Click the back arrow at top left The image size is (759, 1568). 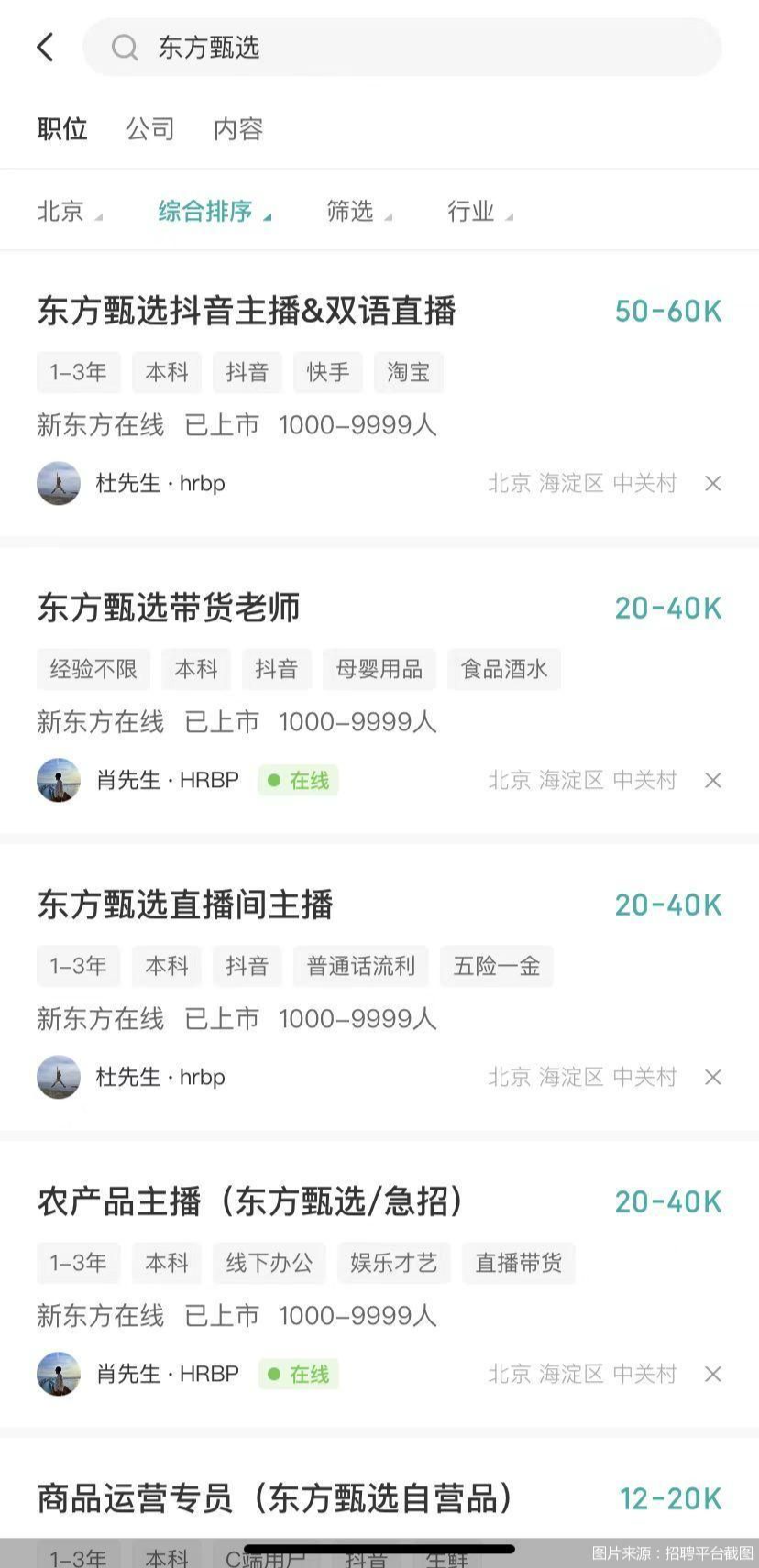point(45,47)
